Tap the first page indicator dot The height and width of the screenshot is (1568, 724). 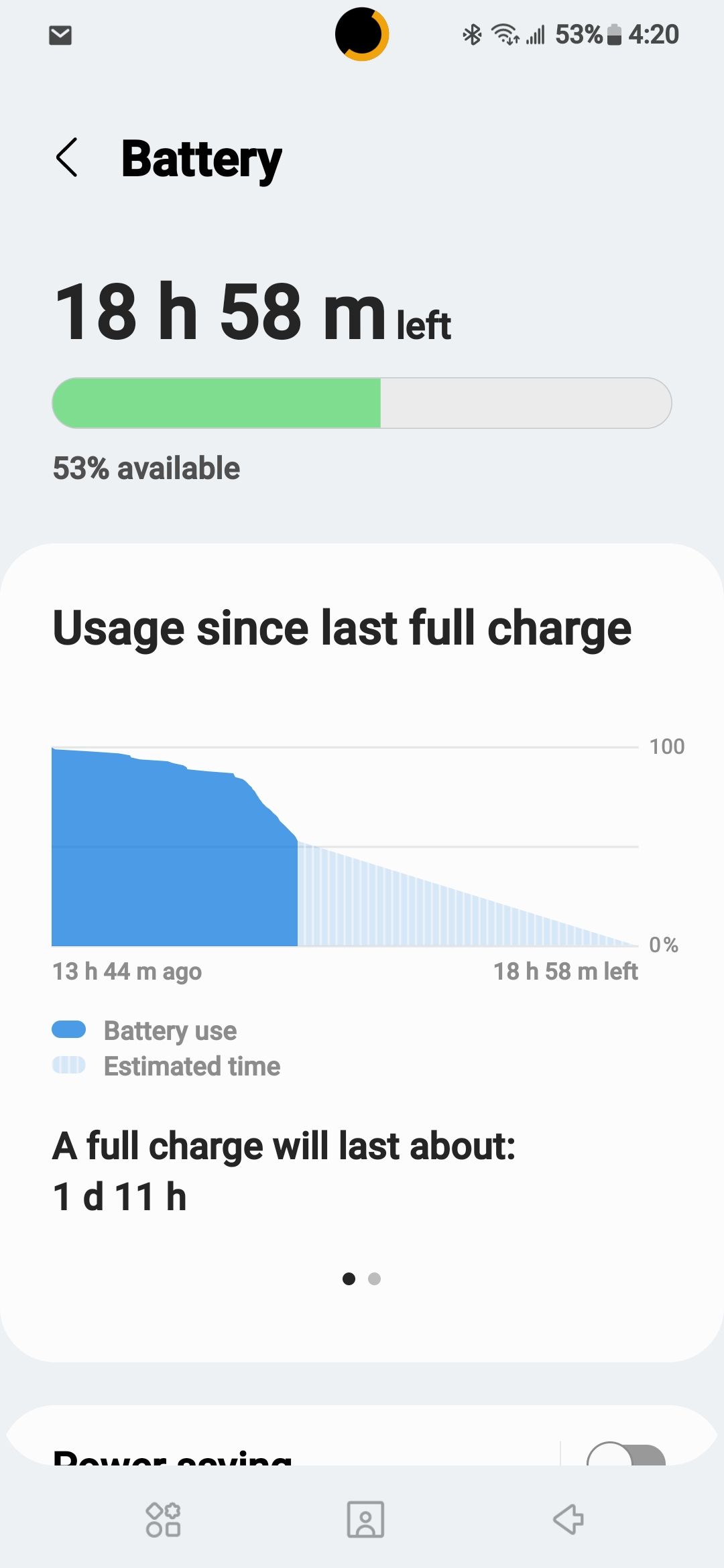coord(350,1278)
